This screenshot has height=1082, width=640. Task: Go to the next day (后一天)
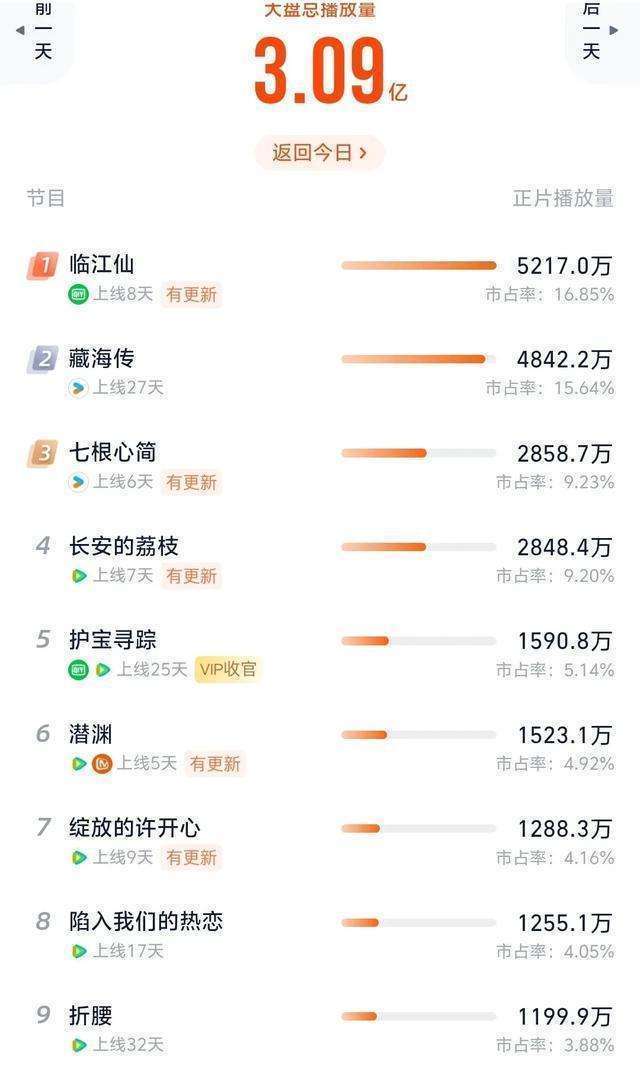coord(601,33)
